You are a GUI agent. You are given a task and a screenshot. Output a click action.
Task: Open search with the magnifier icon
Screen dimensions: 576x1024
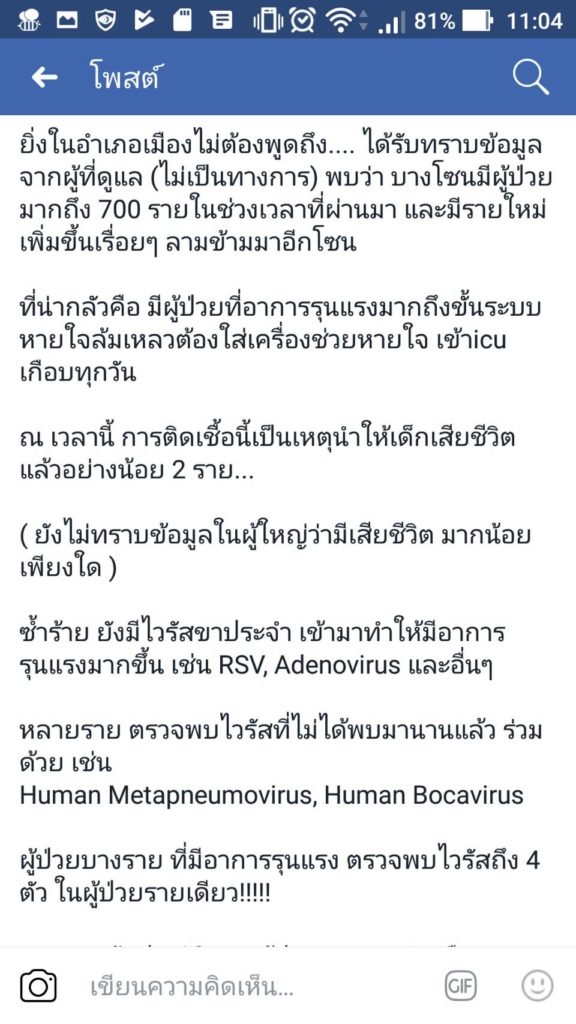click(x=530, y=78)
